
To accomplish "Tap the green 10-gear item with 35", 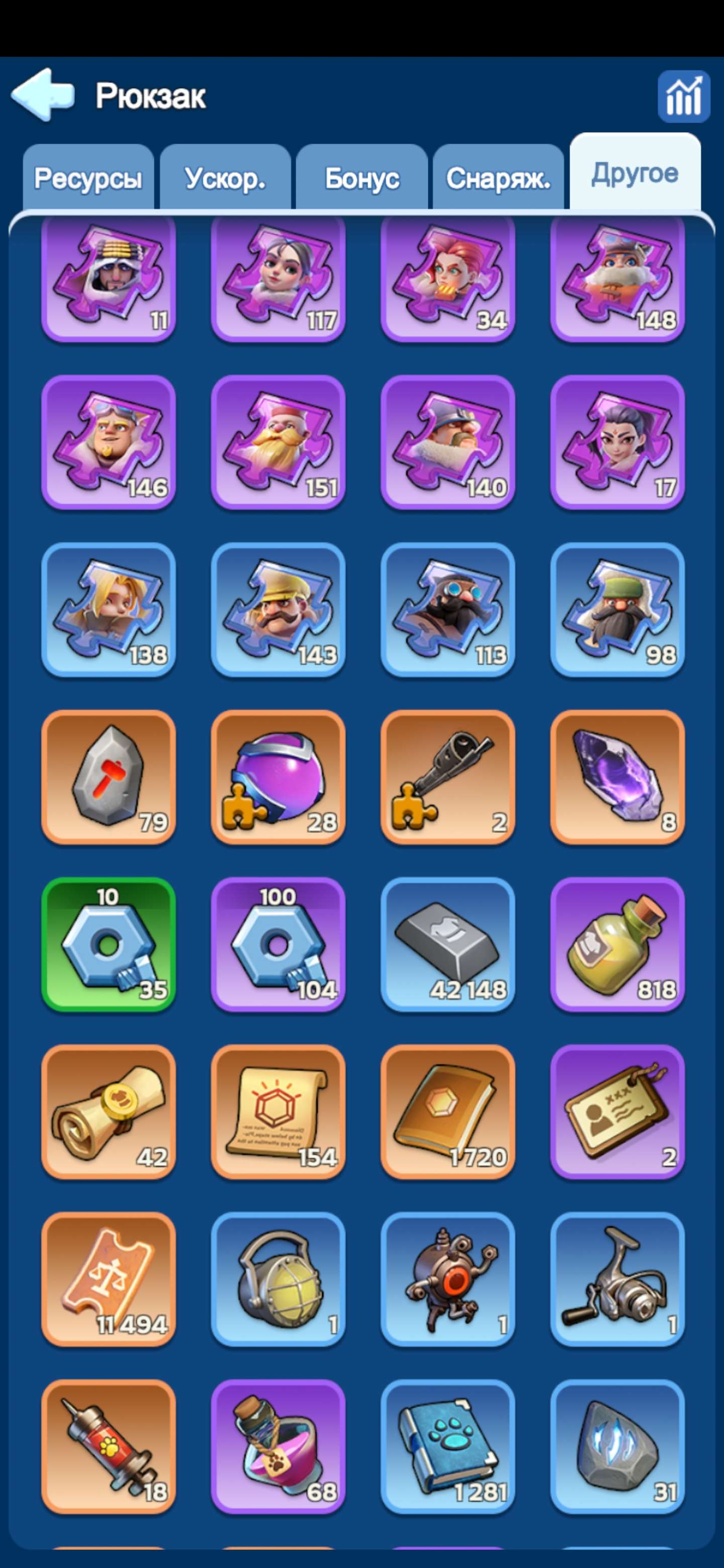I will point(109,944).
